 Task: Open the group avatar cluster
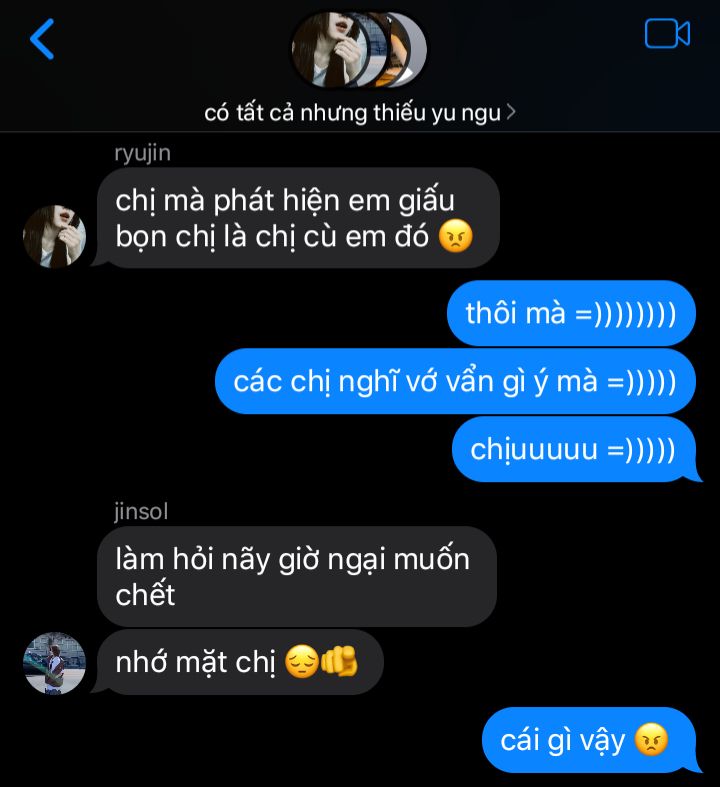(x=358, y=49)
